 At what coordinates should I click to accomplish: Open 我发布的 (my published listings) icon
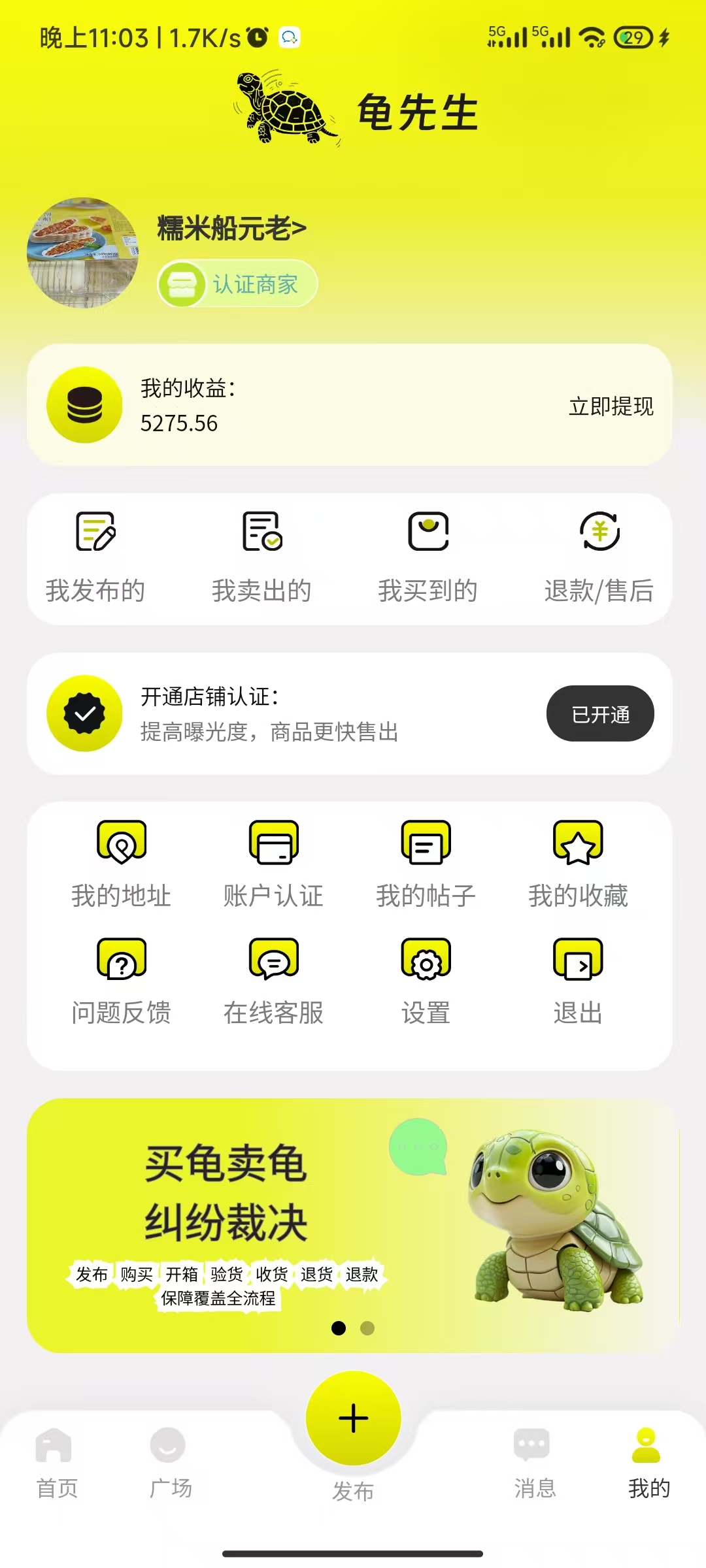[95, 532]
